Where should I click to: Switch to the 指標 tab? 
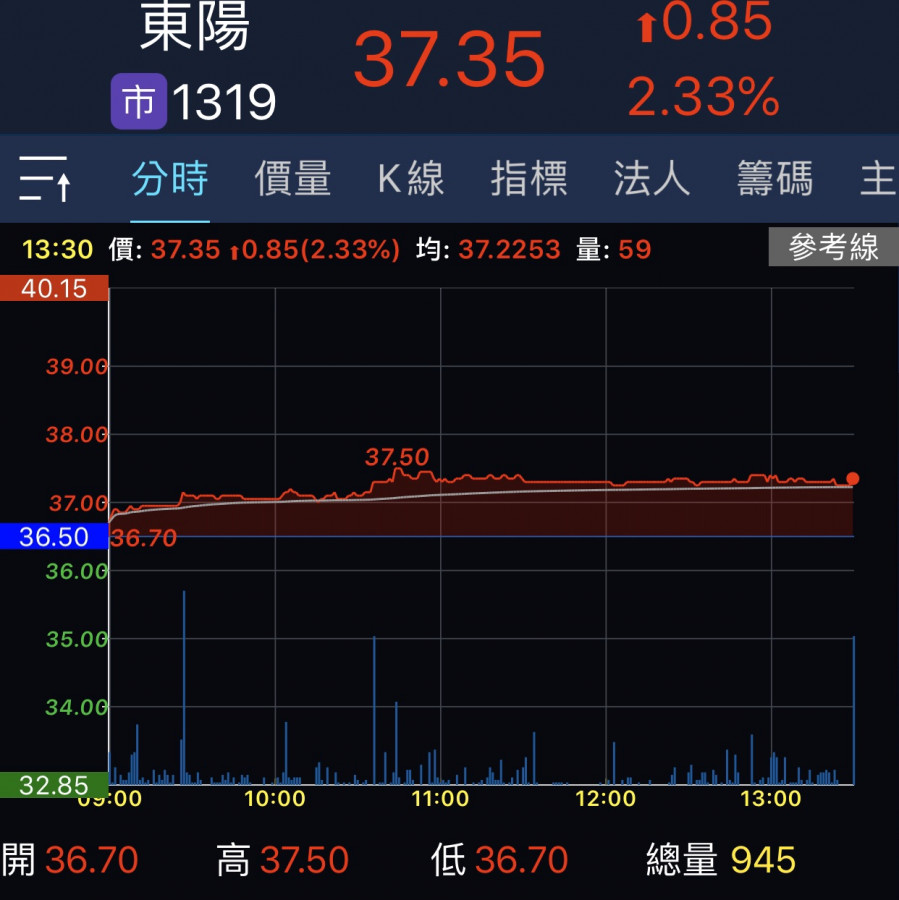pyautogui.click(x=529, y=180)
